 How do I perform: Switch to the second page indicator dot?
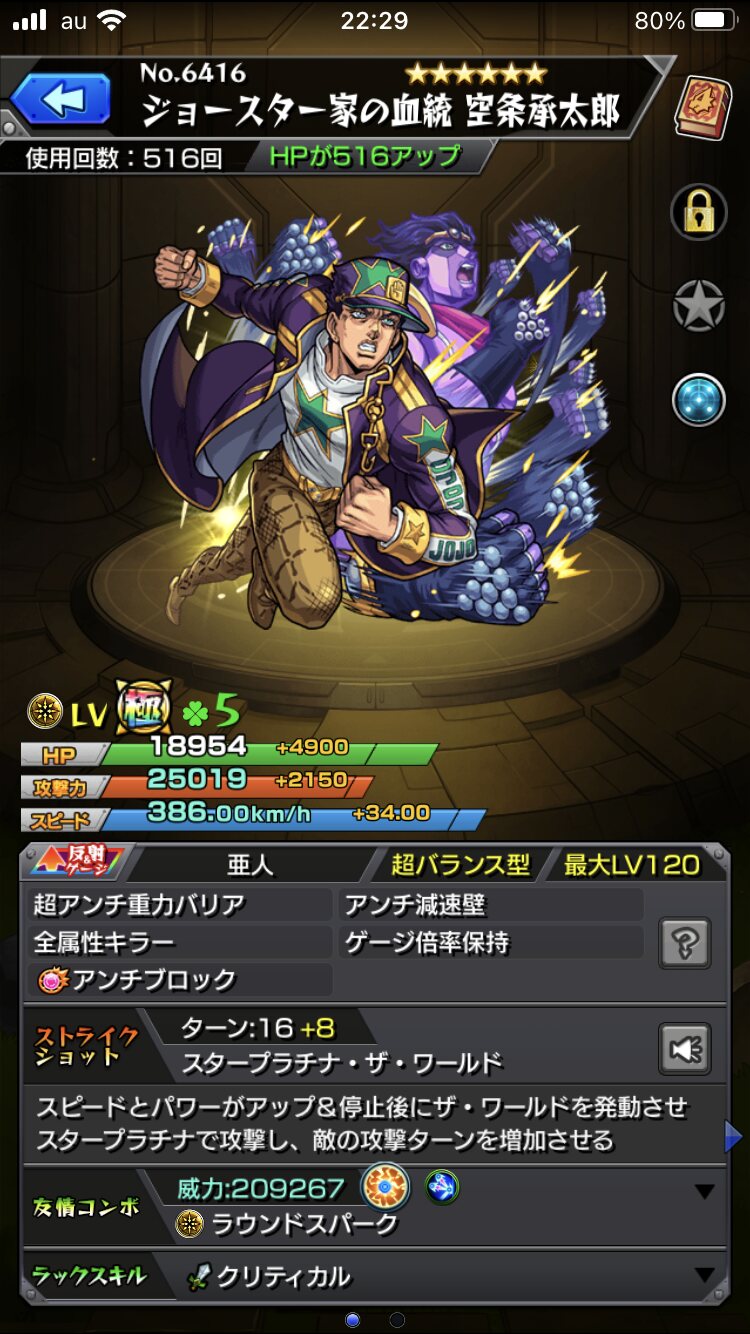point(397,1320)
